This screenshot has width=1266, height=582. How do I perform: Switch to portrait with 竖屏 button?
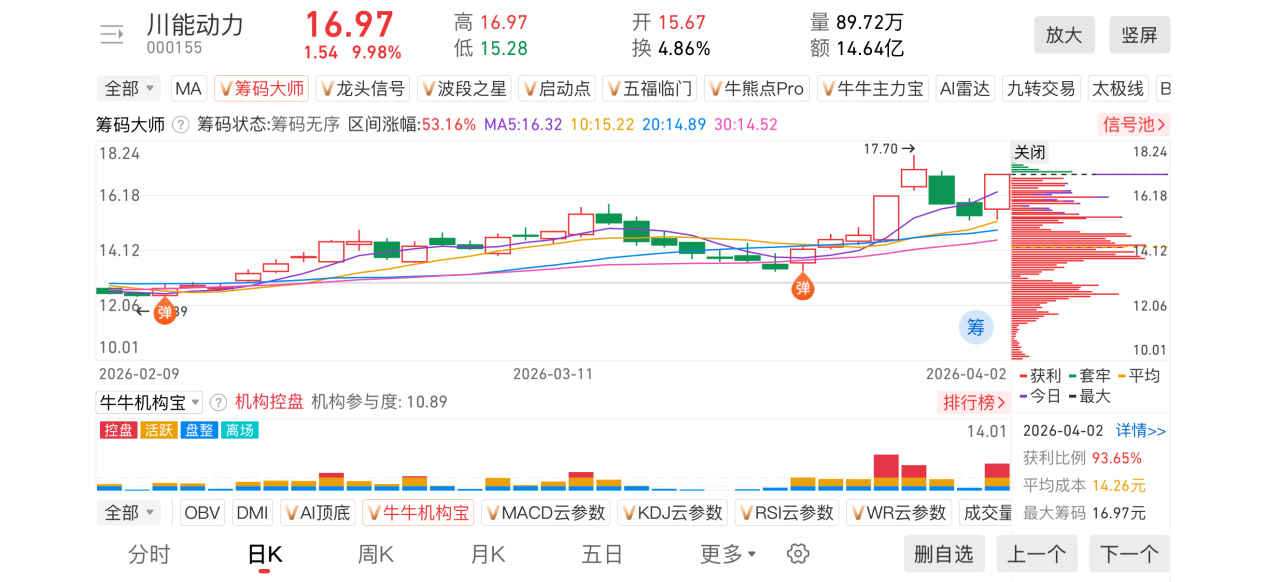[1139, 35]
